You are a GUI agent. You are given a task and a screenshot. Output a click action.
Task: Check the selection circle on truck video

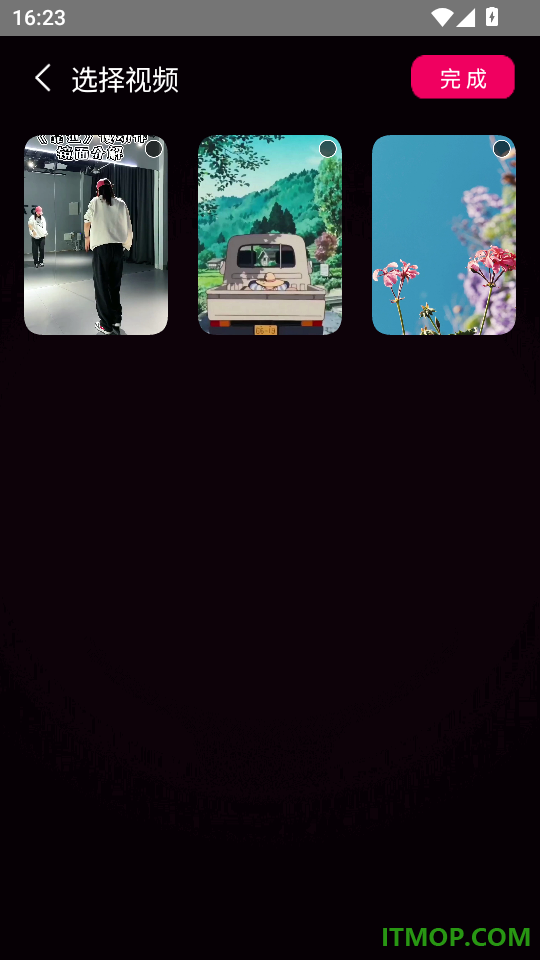(328, 149)
